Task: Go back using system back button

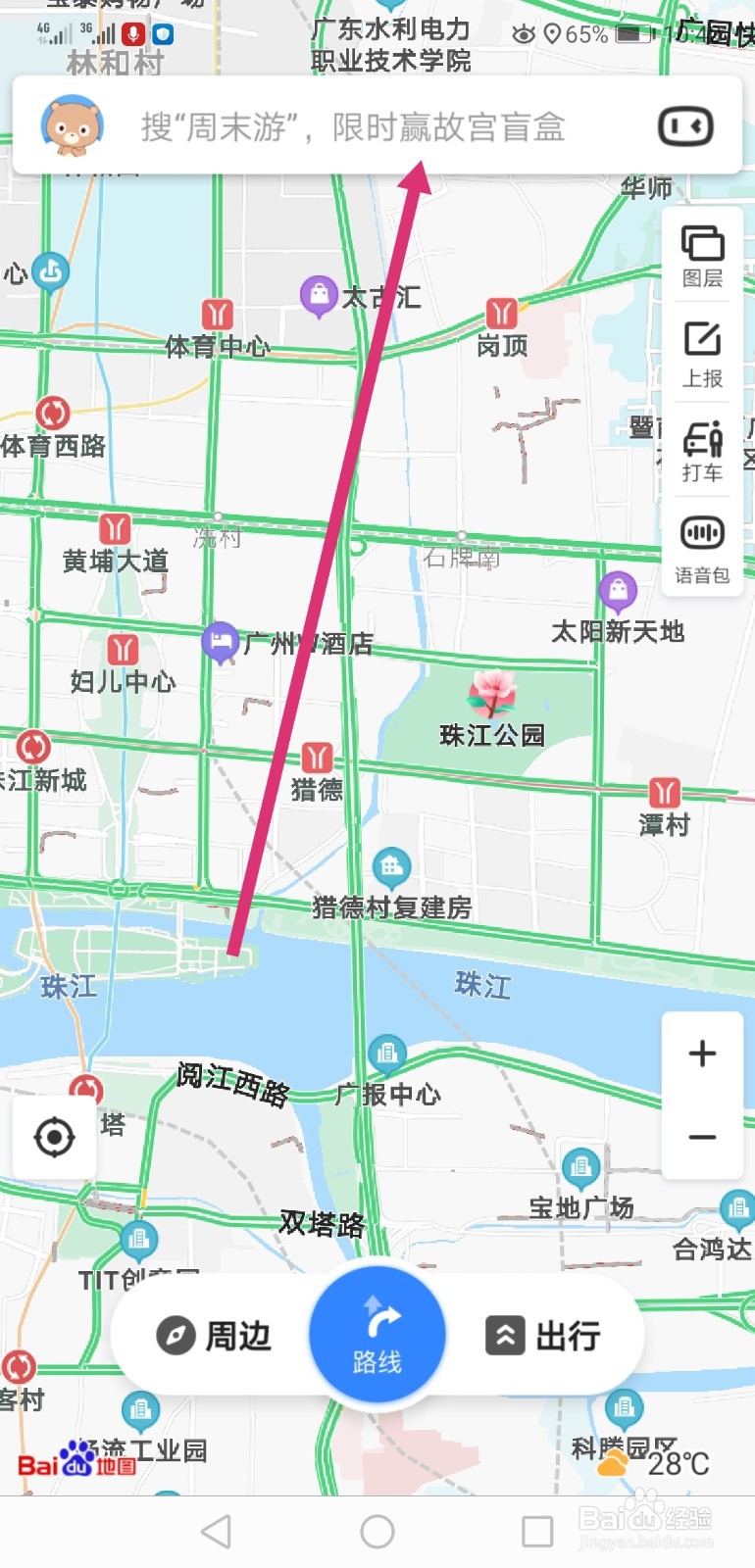Action: tap(216, 1531)
